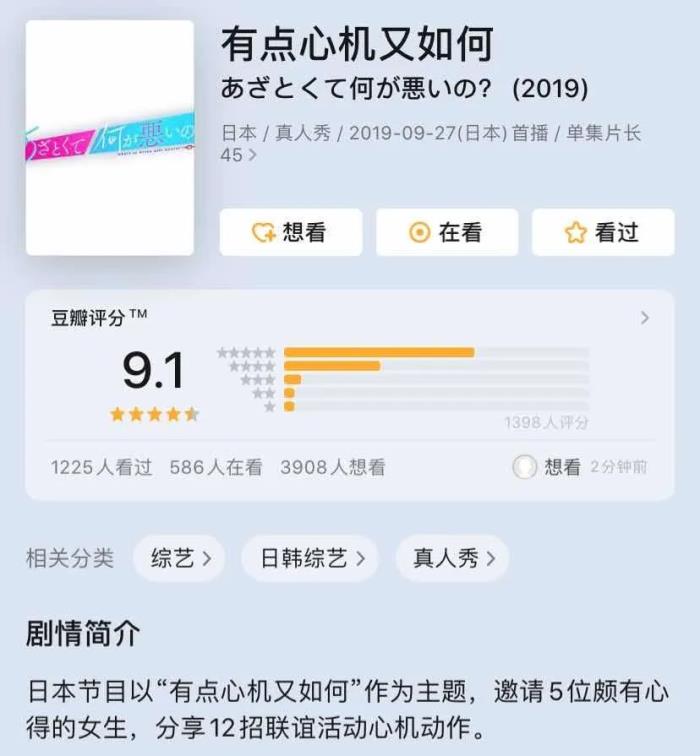Open the show's poster image

pos(110,138)
